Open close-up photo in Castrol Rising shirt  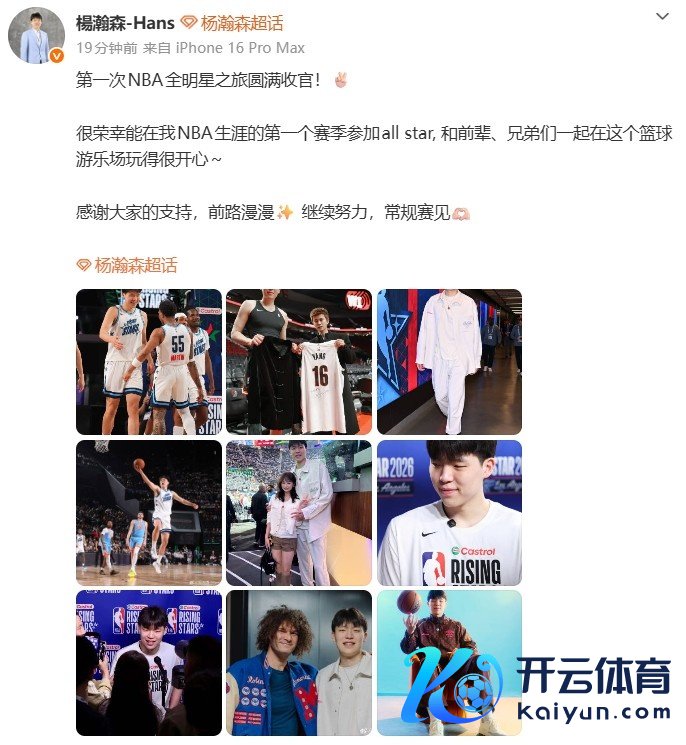pyautogui.click(x=449, y=512)
